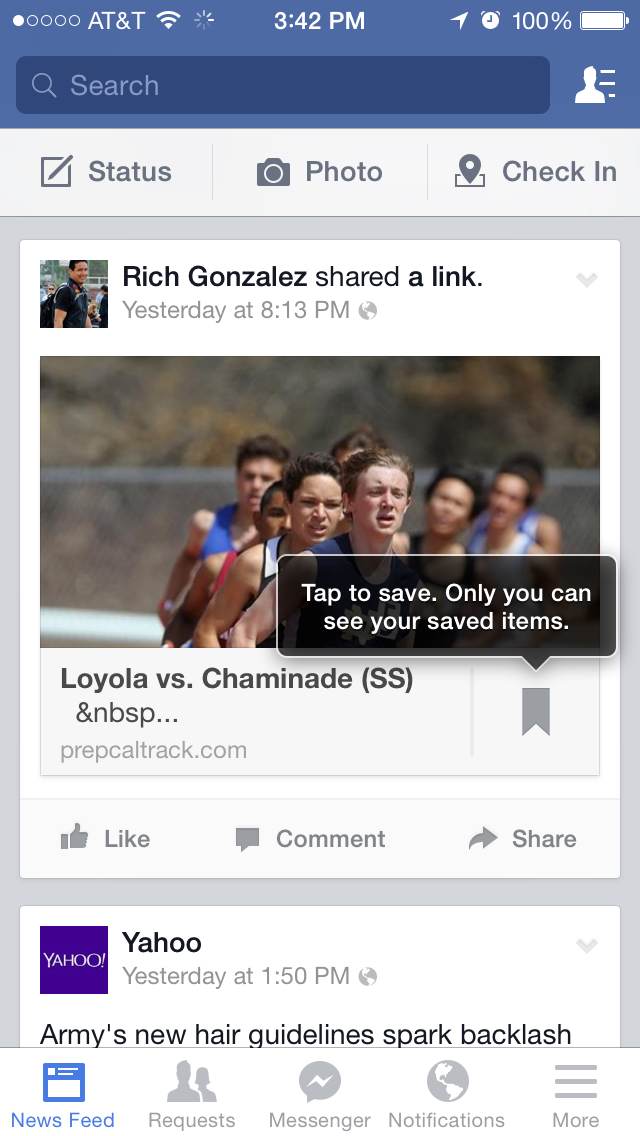Open the More tab
Image resolution: width=640 pixels, height=1136 pixels.
point(575,1094)
